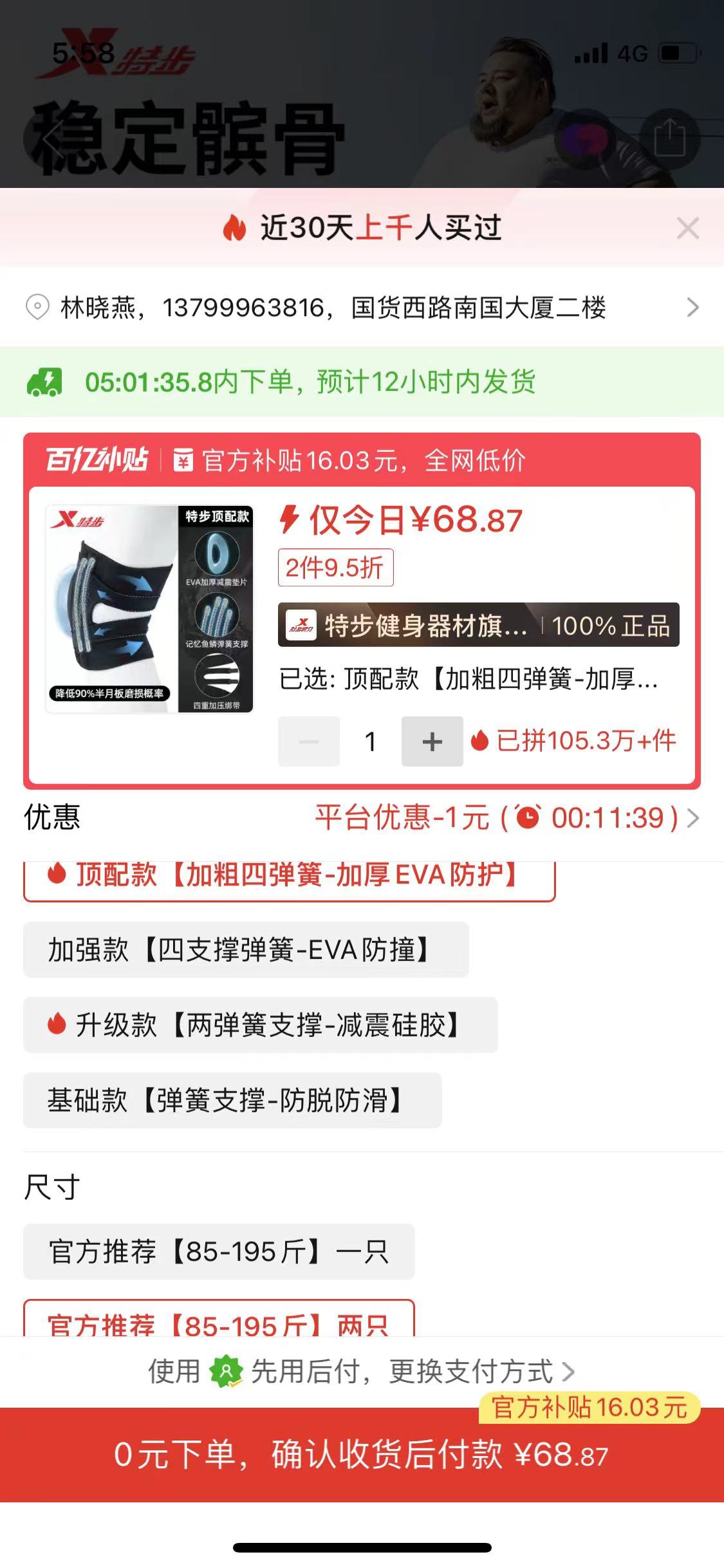
Task: Select size 官方推荐【85-195斤】两只
Action: [219, 1320]
